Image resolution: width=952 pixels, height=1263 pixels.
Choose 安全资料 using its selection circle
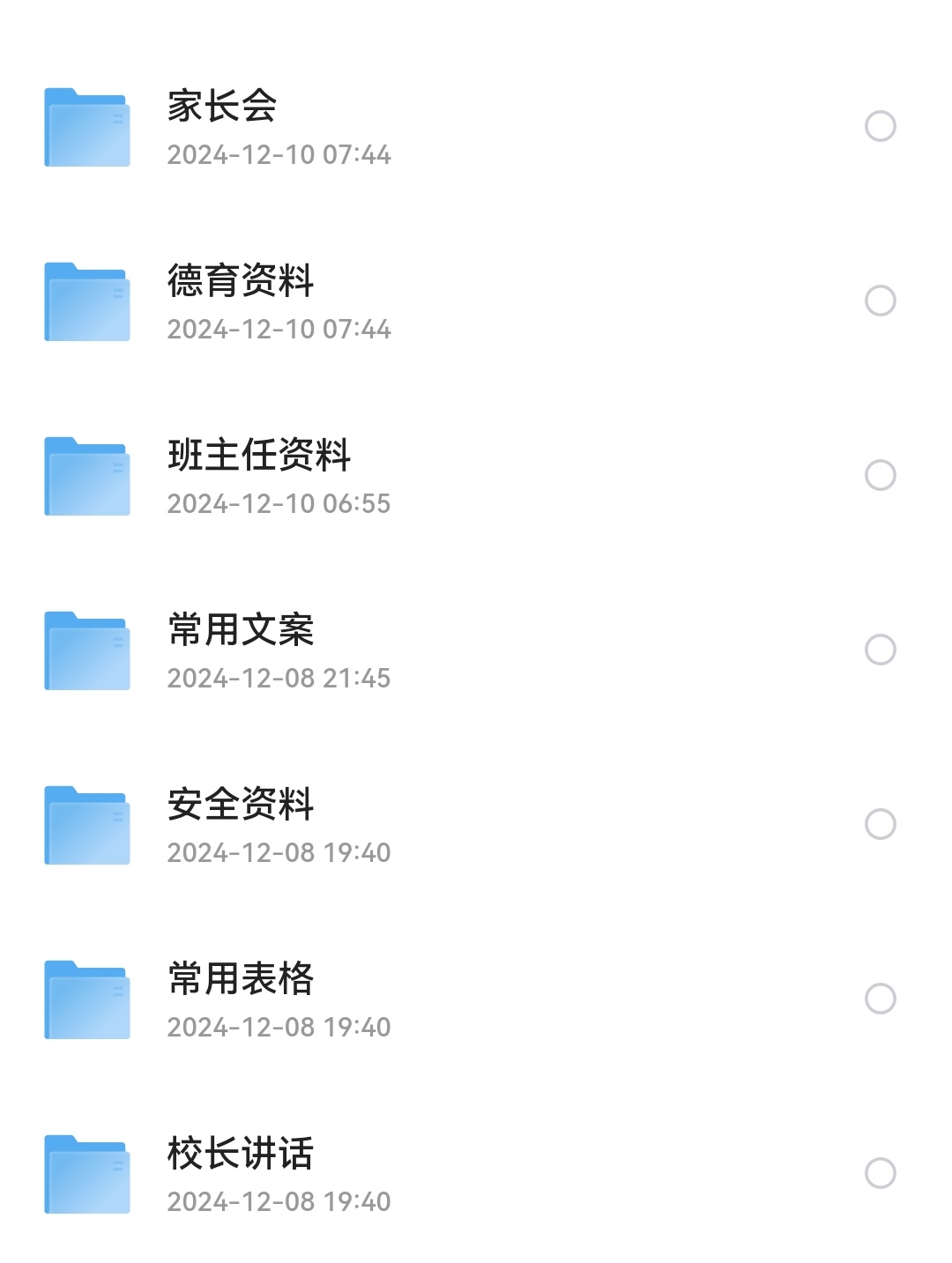click(x=880, y=824)
